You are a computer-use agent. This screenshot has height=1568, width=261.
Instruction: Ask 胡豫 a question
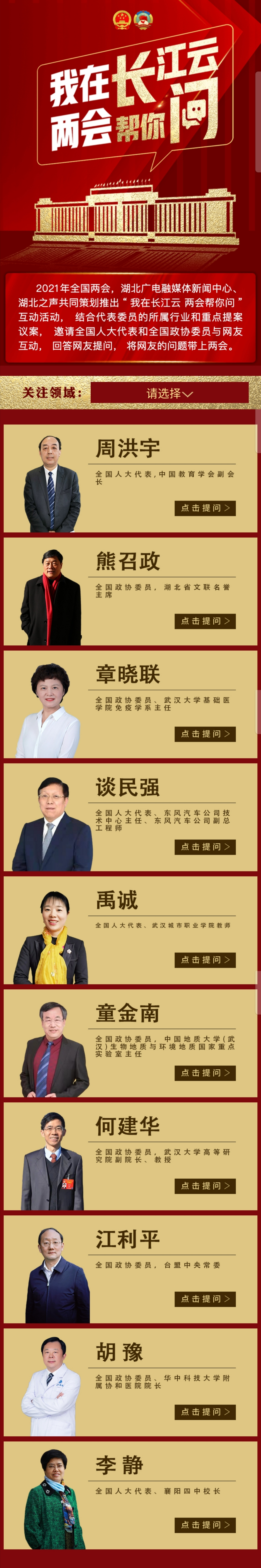point(205,1412)
